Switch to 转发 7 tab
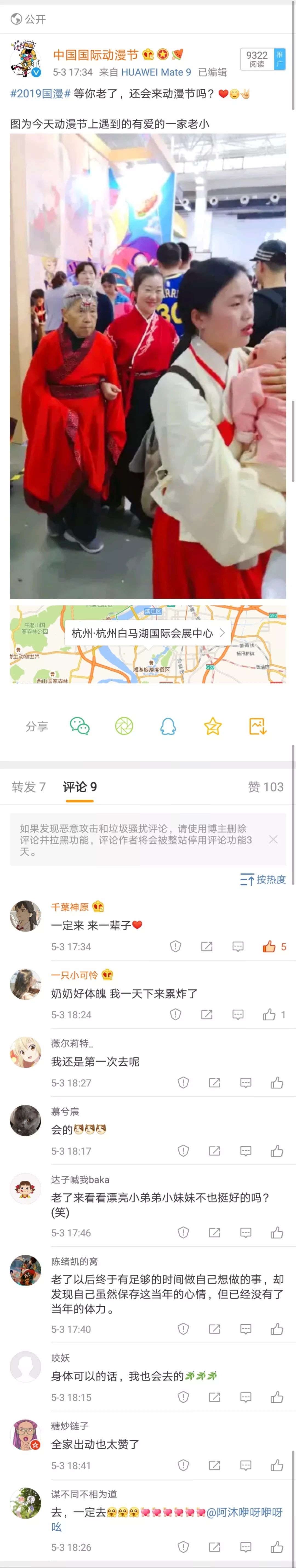 (x=29, y=787)
